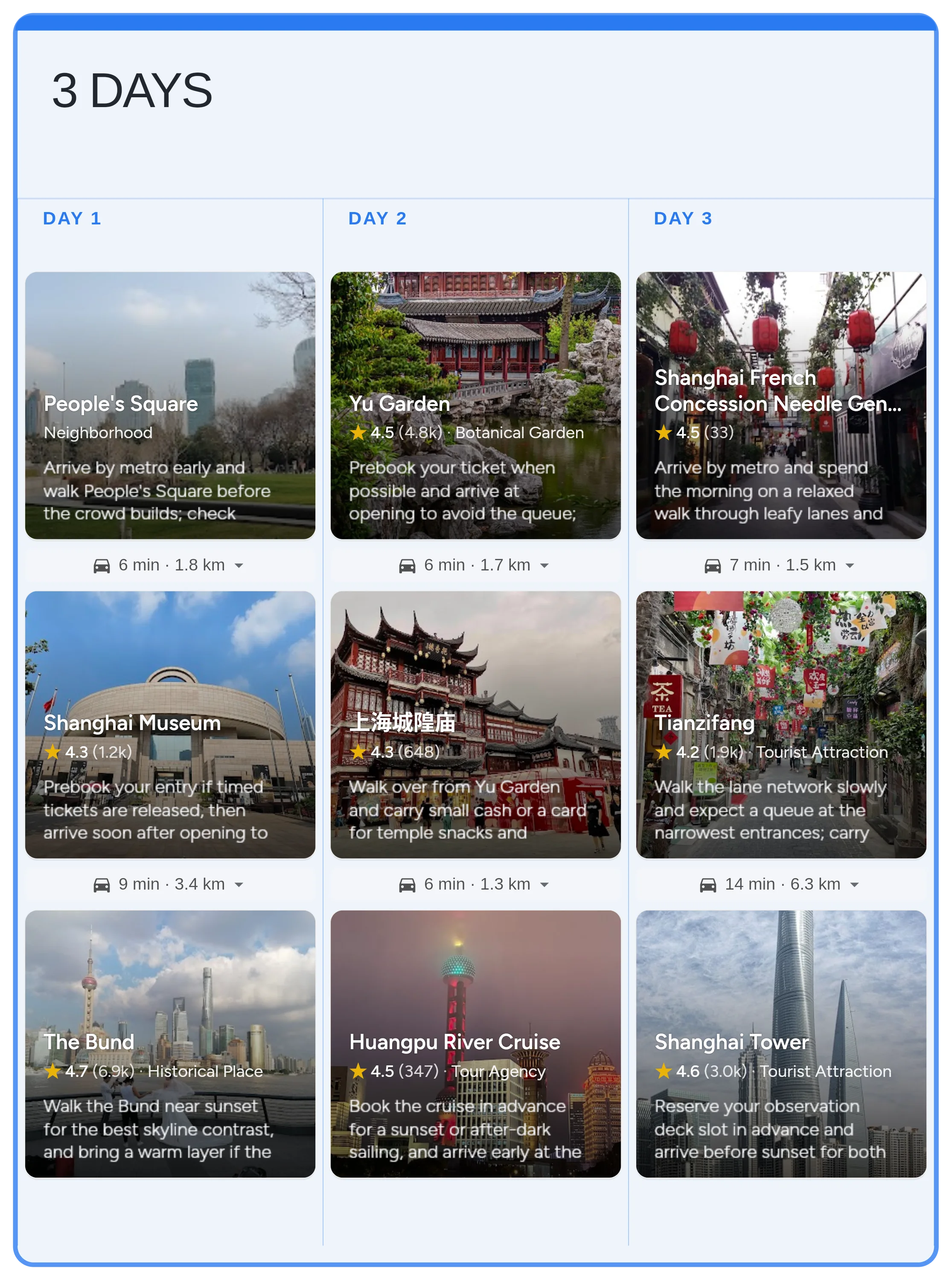The image size is (952, 1280).
Task: Open the Shanghai Museum card
Action: [x=170, y=724]
